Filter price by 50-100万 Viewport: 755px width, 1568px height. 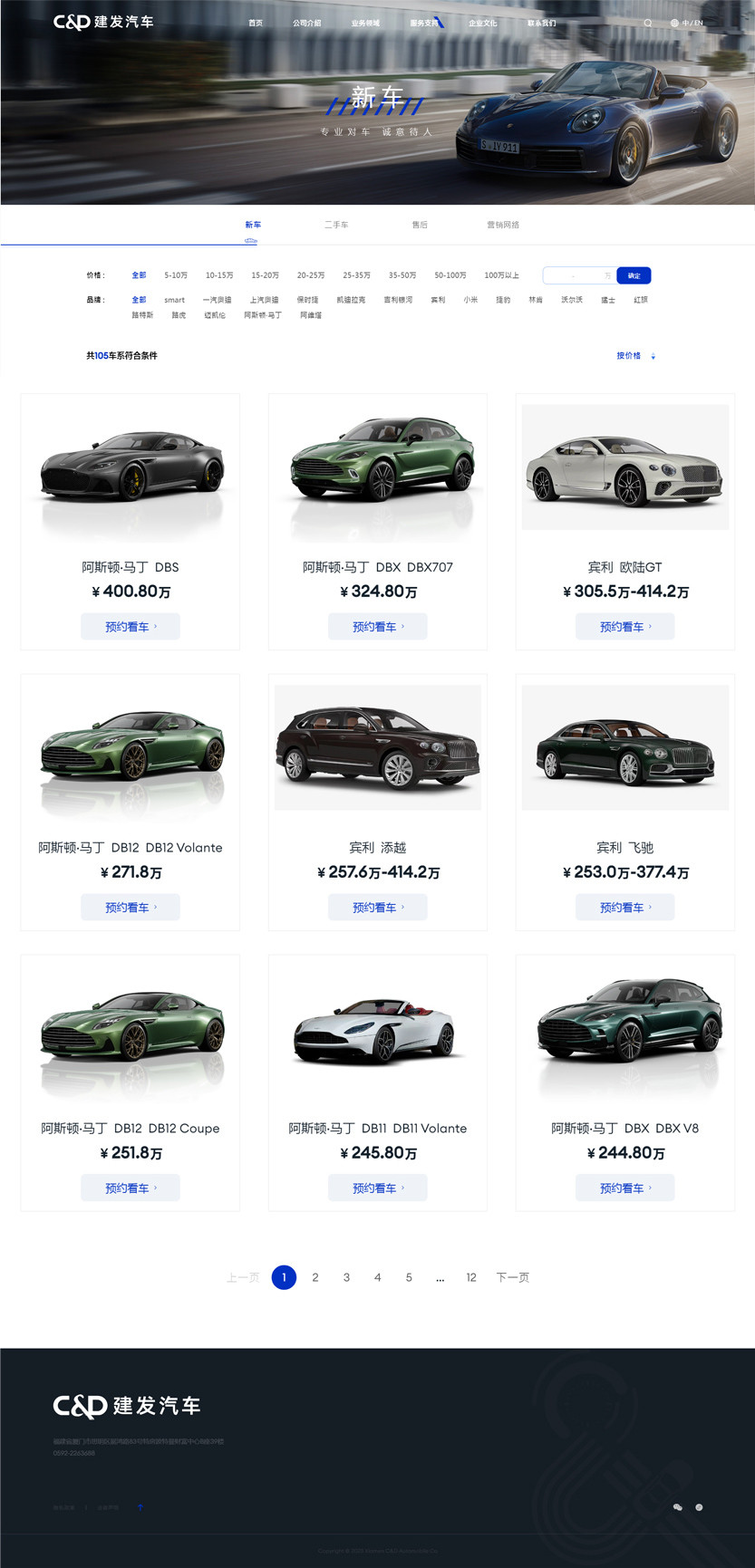click(x=450, y=275)
